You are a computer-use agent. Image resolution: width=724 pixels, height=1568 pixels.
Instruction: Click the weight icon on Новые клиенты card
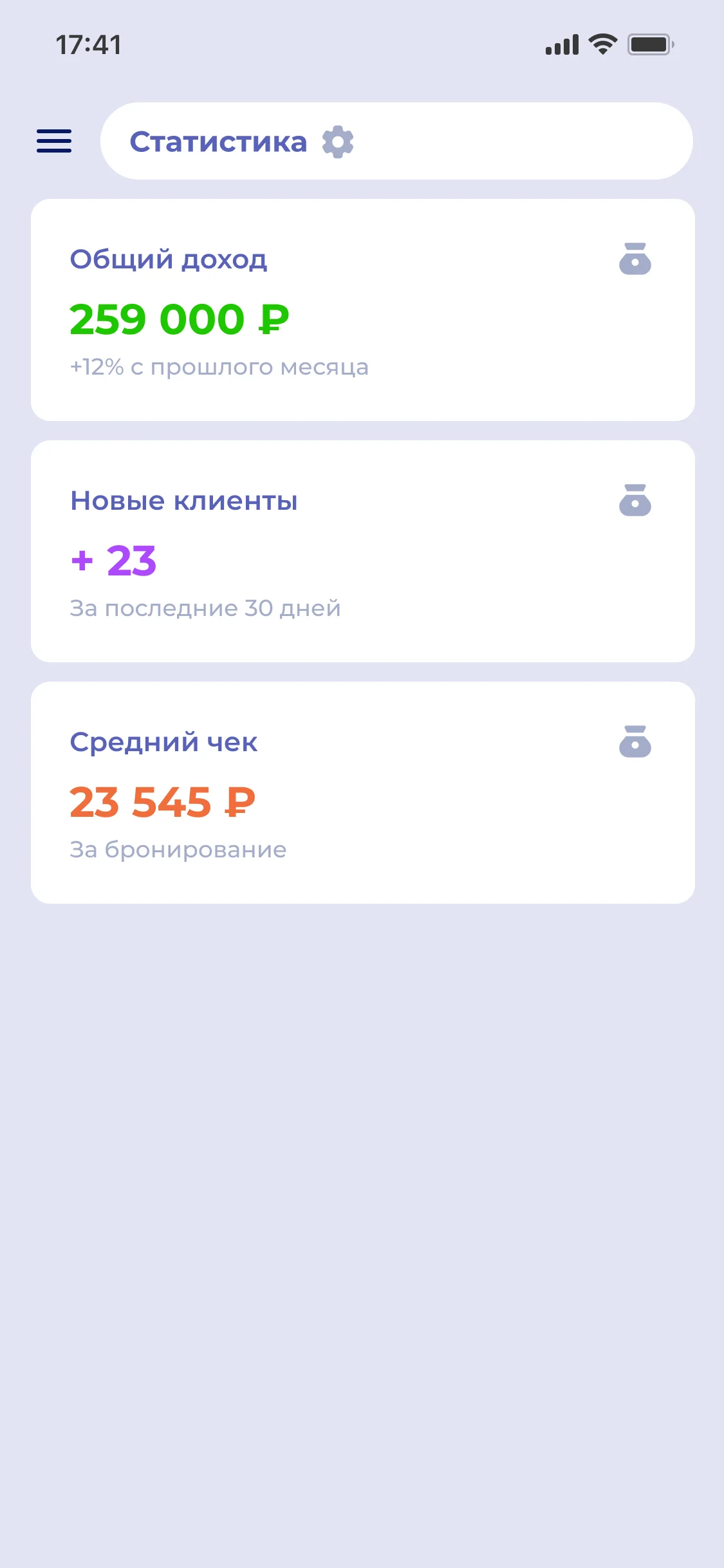[x=635, y=501]
